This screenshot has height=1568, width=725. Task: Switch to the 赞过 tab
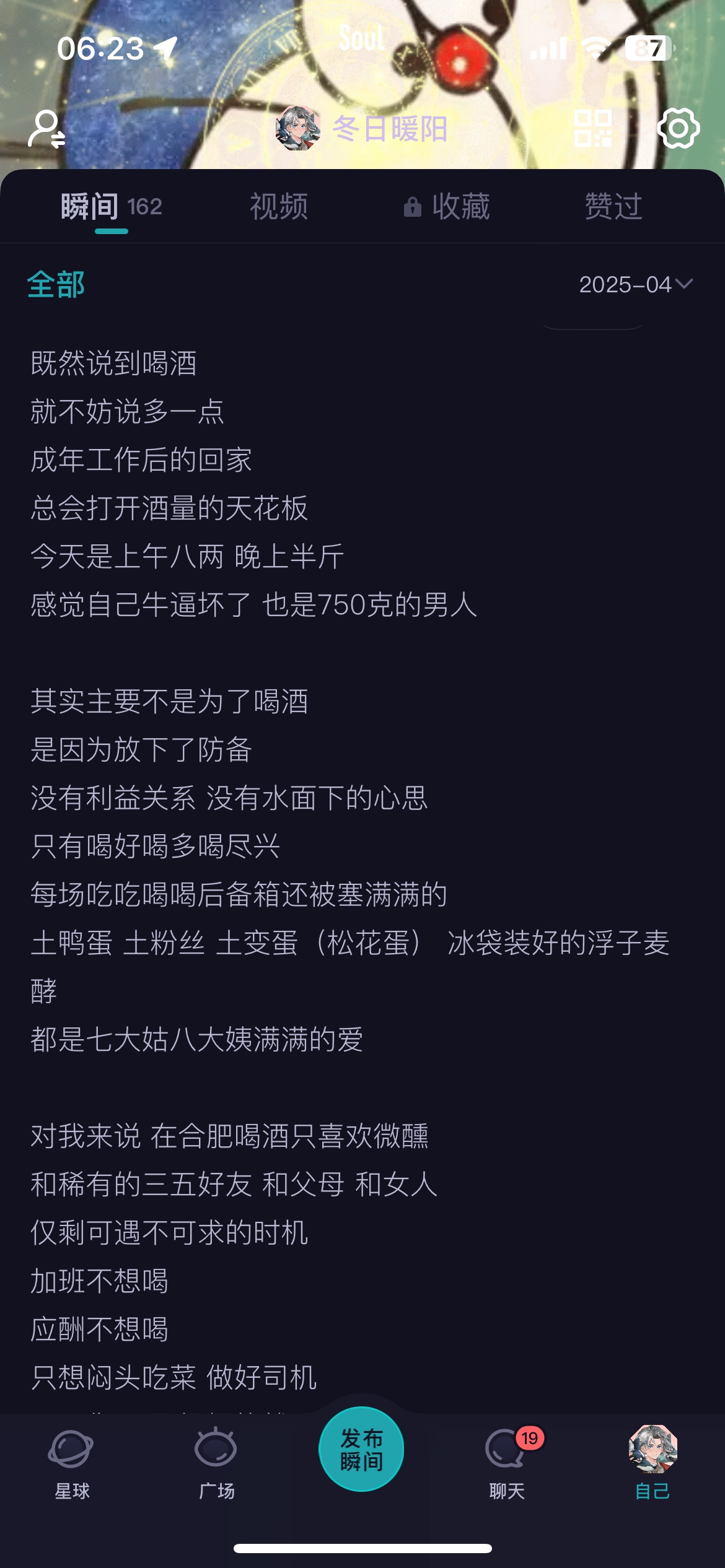613,206
